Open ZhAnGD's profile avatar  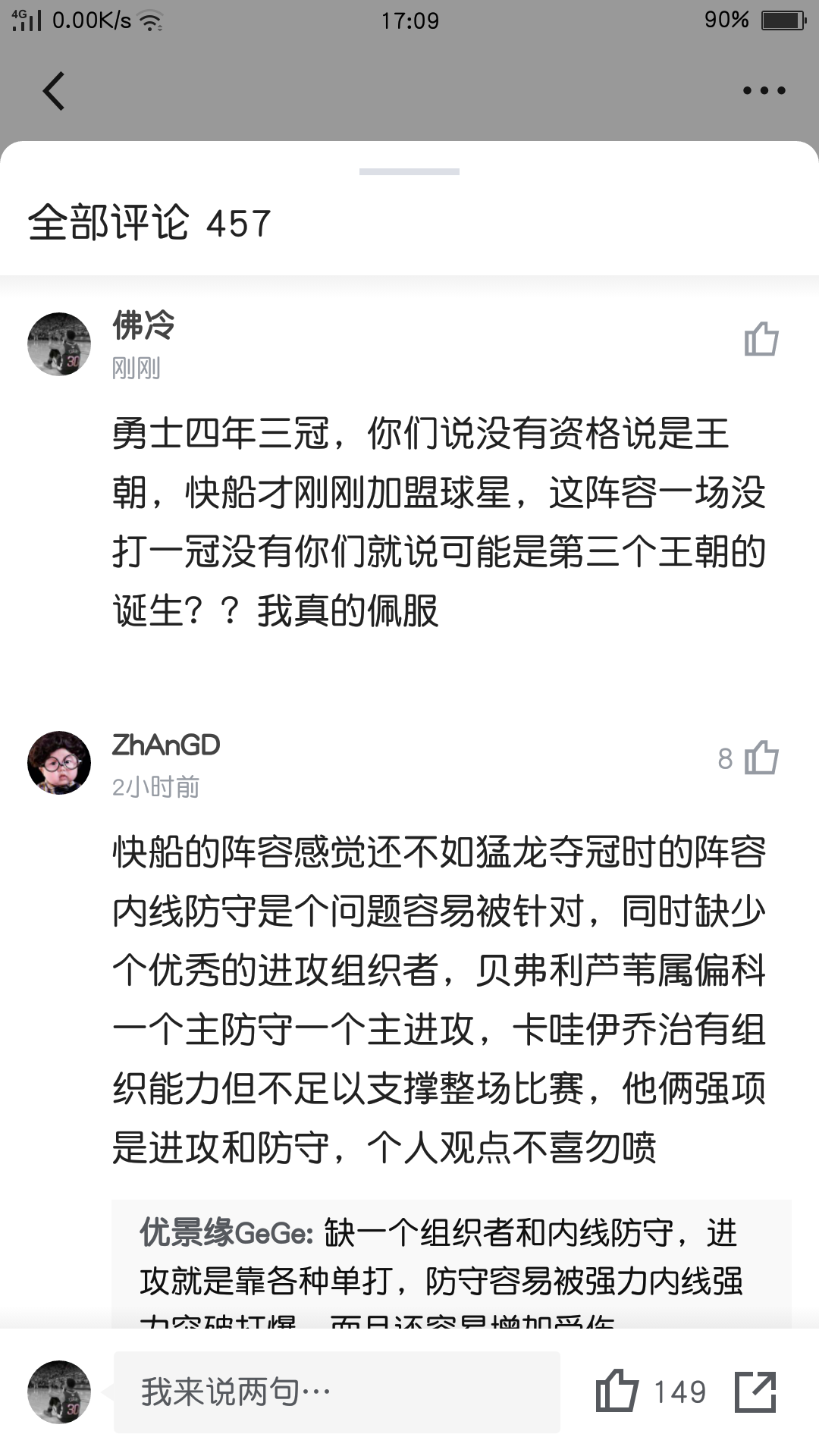click(59, 762)
